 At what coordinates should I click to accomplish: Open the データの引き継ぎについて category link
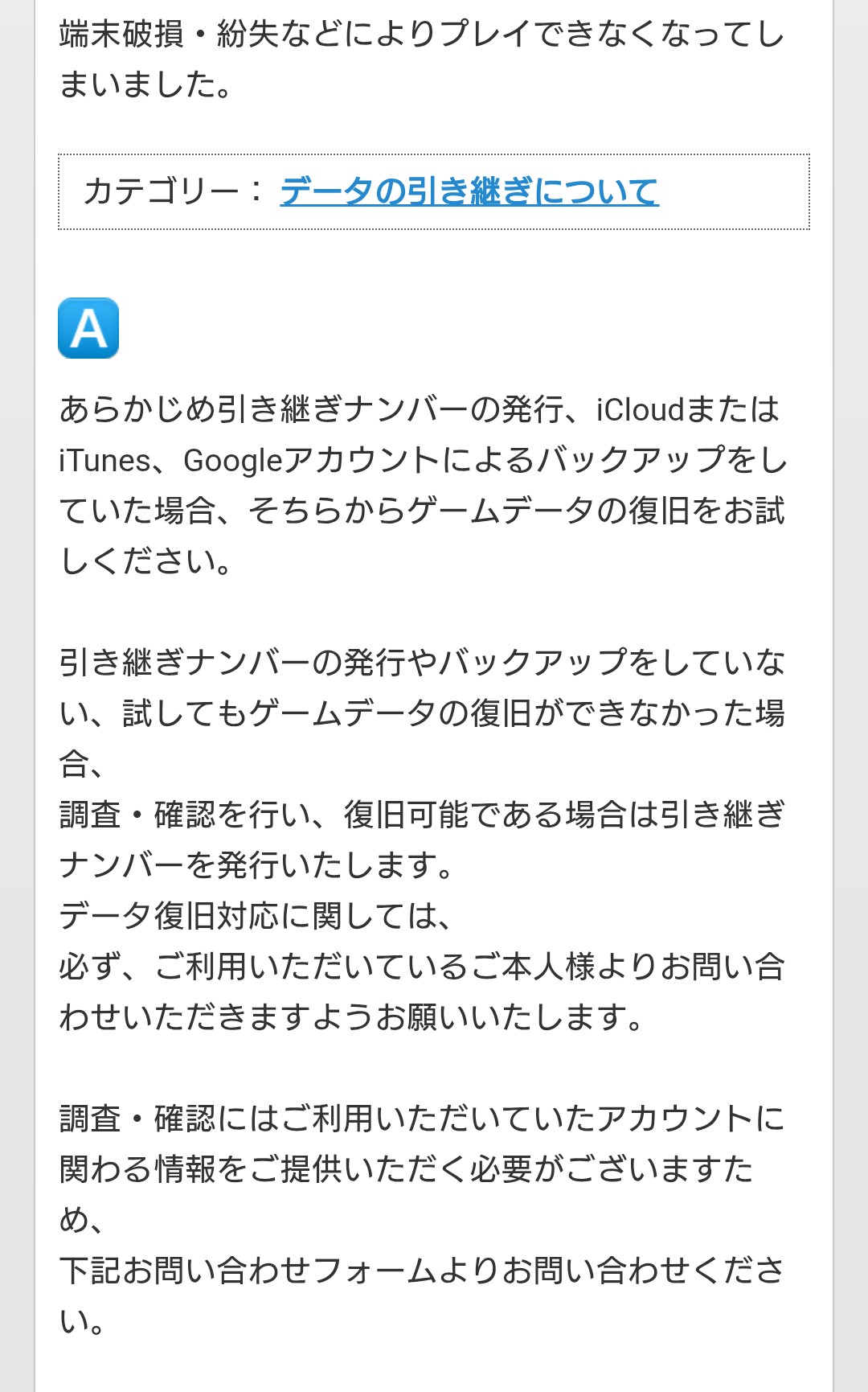(469, 191)
